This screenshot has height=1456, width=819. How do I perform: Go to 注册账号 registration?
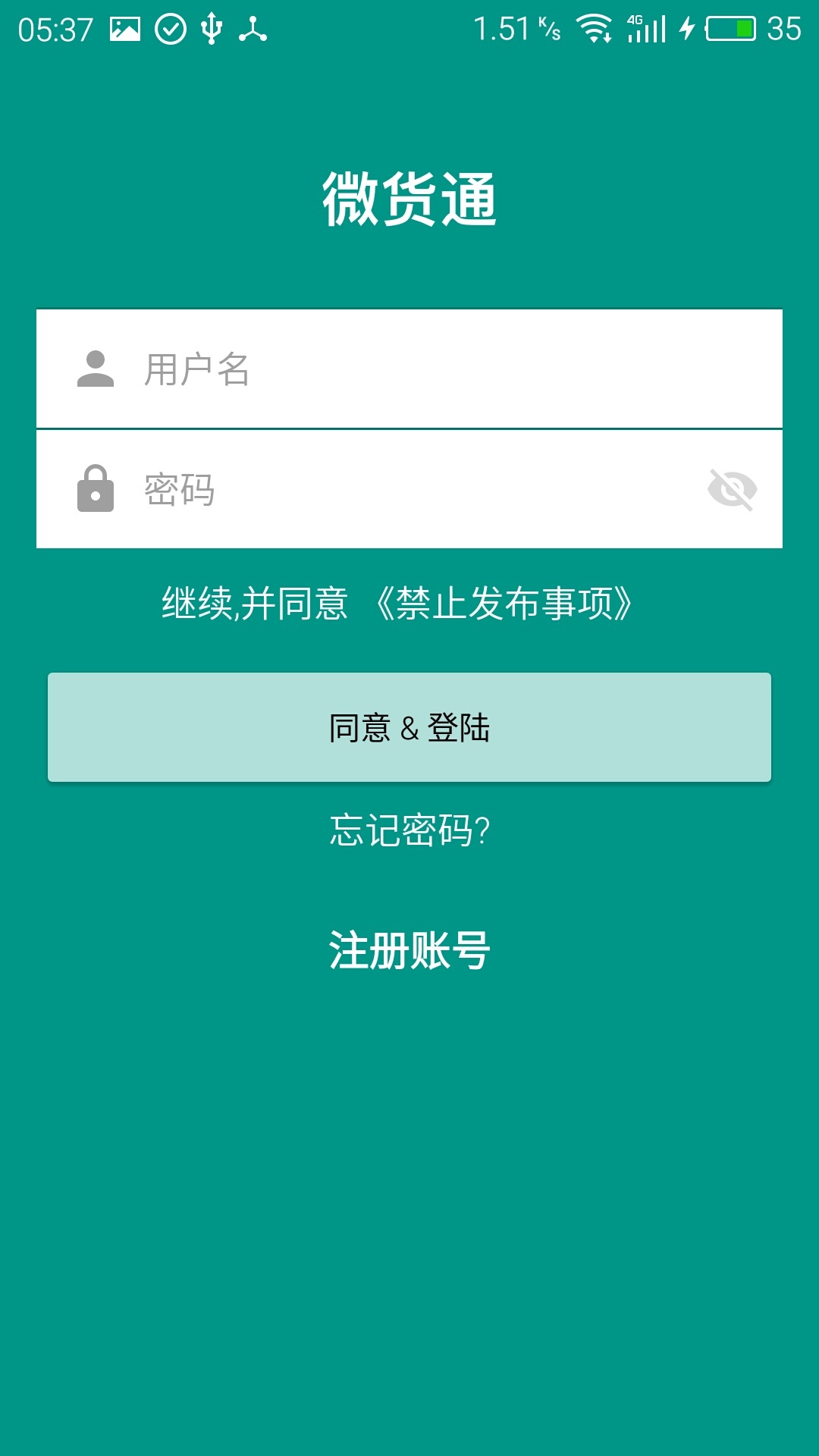click(x=409, y=950)
